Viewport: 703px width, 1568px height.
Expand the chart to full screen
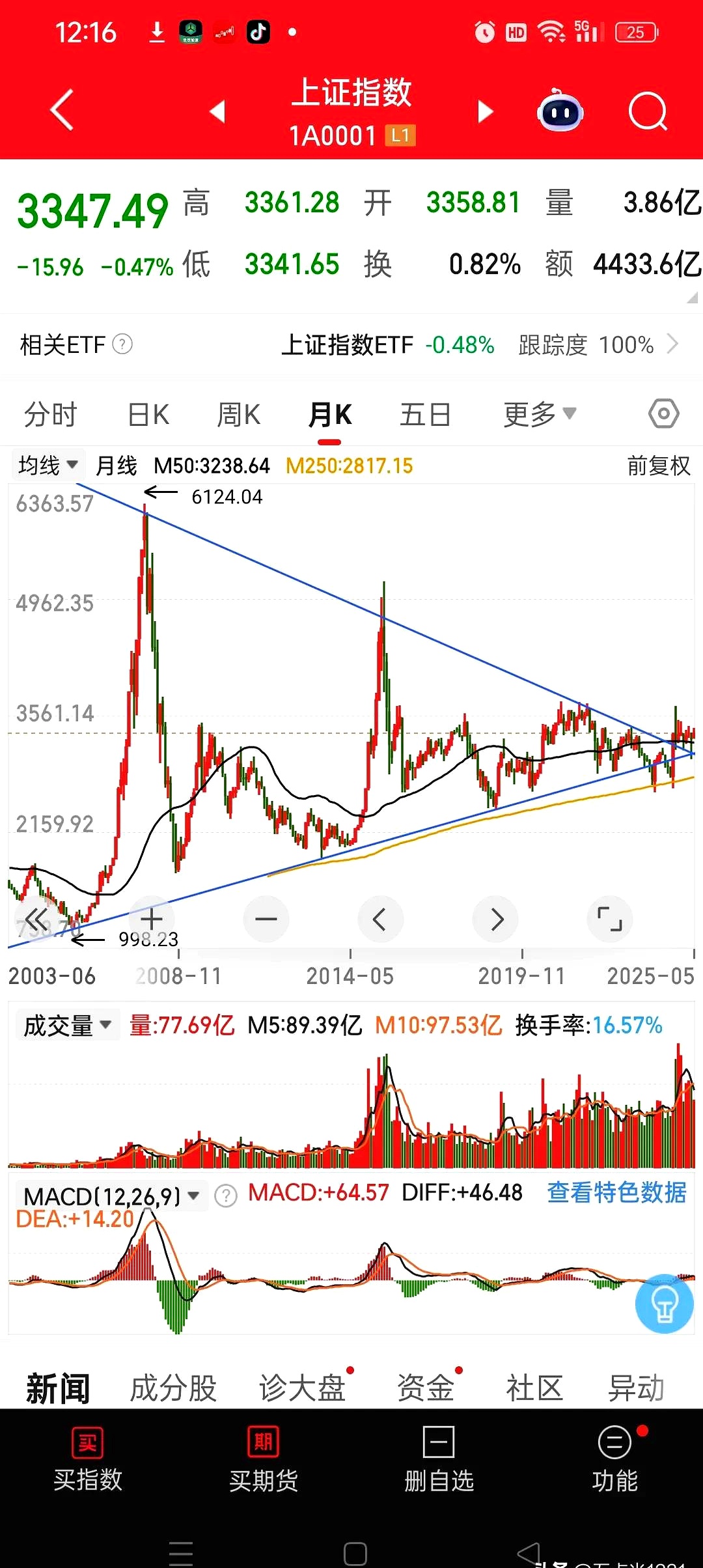pos(610,919)
